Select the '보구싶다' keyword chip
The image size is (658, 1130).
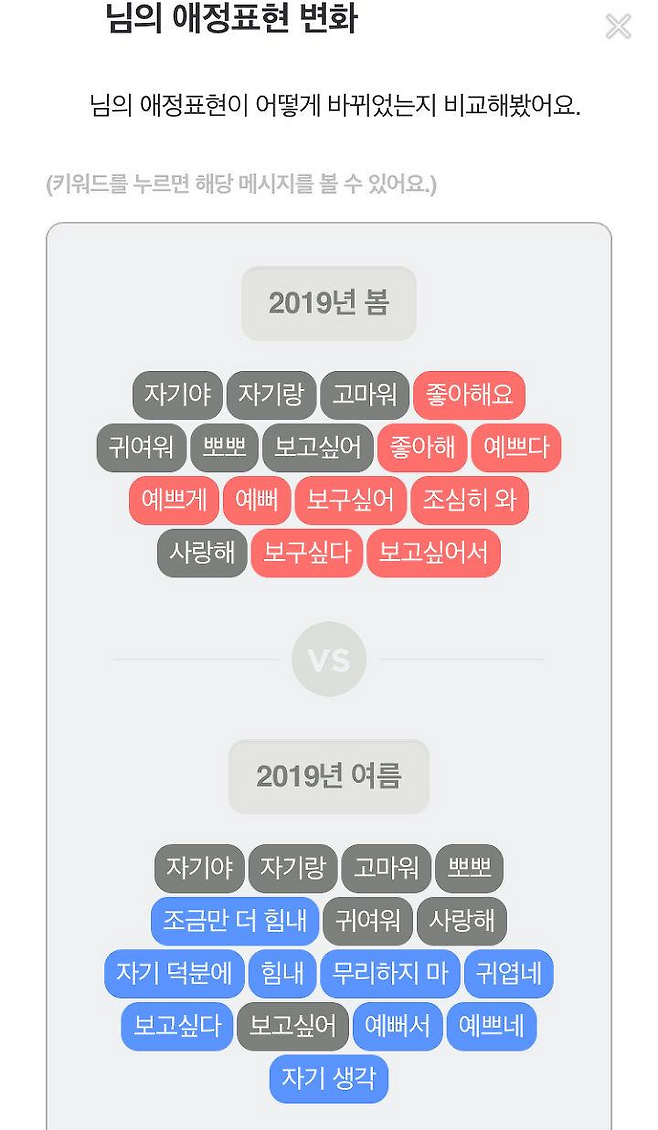click(x=306, y=553)
